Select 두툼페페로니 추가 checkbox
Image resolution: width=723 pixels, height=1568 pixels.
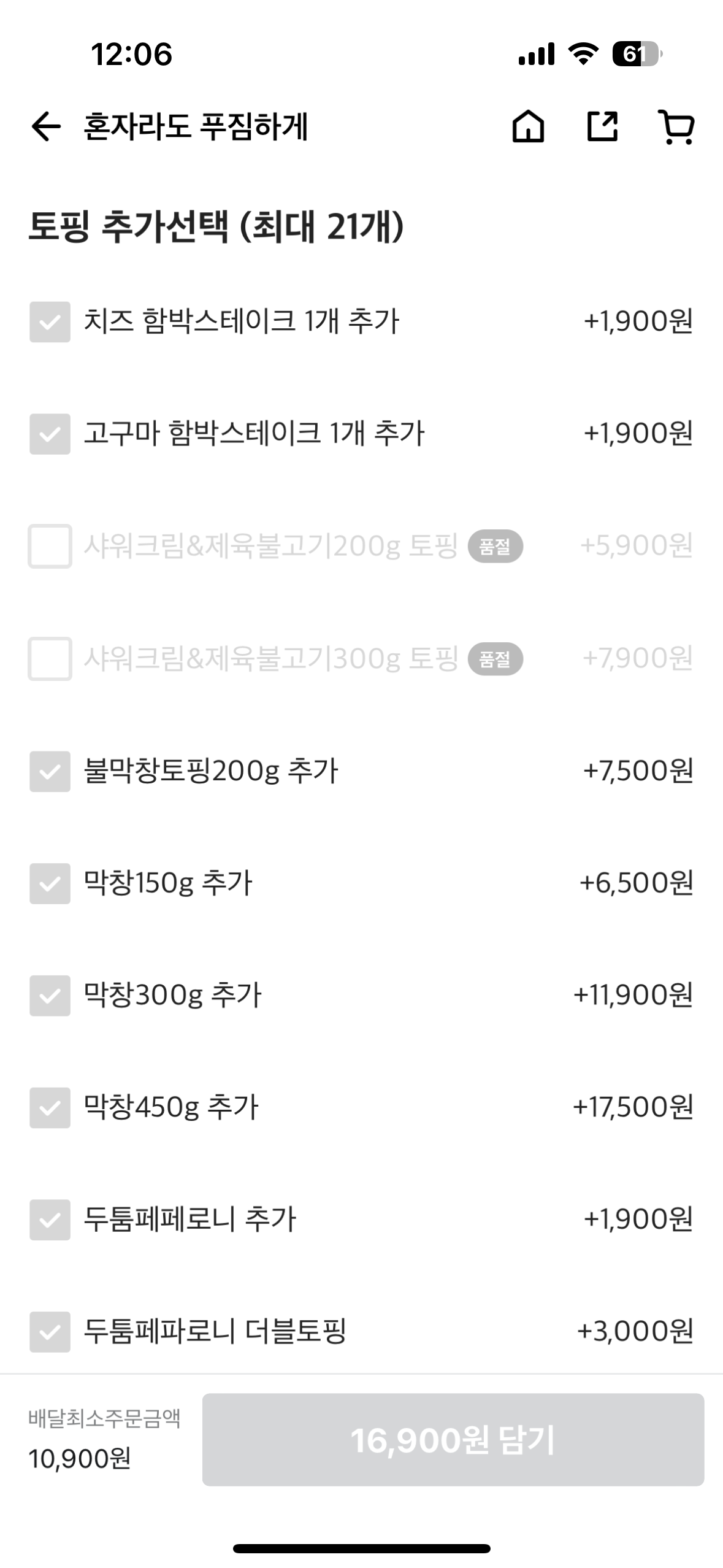click(50, 1220)
